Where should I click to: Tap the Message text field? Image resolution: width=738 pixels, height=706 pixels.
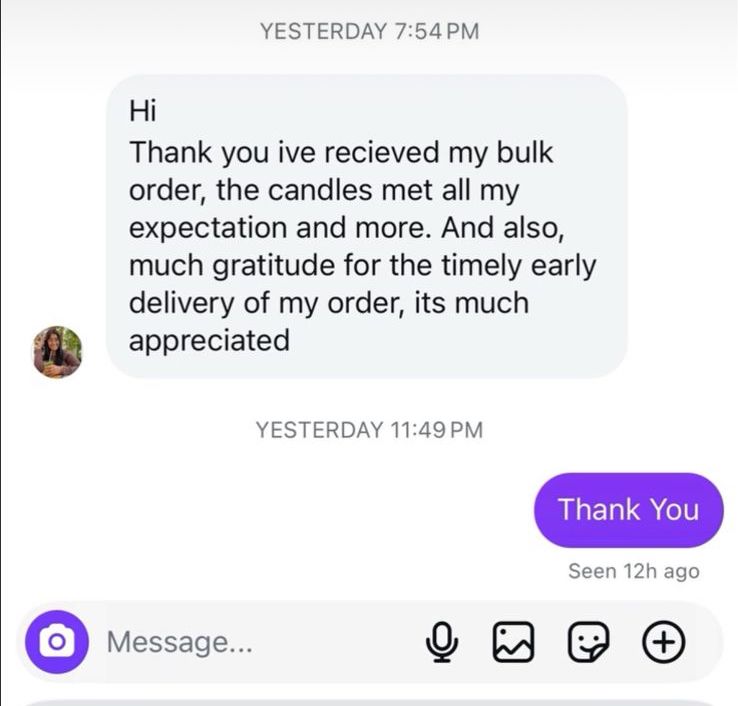point(250,642)
